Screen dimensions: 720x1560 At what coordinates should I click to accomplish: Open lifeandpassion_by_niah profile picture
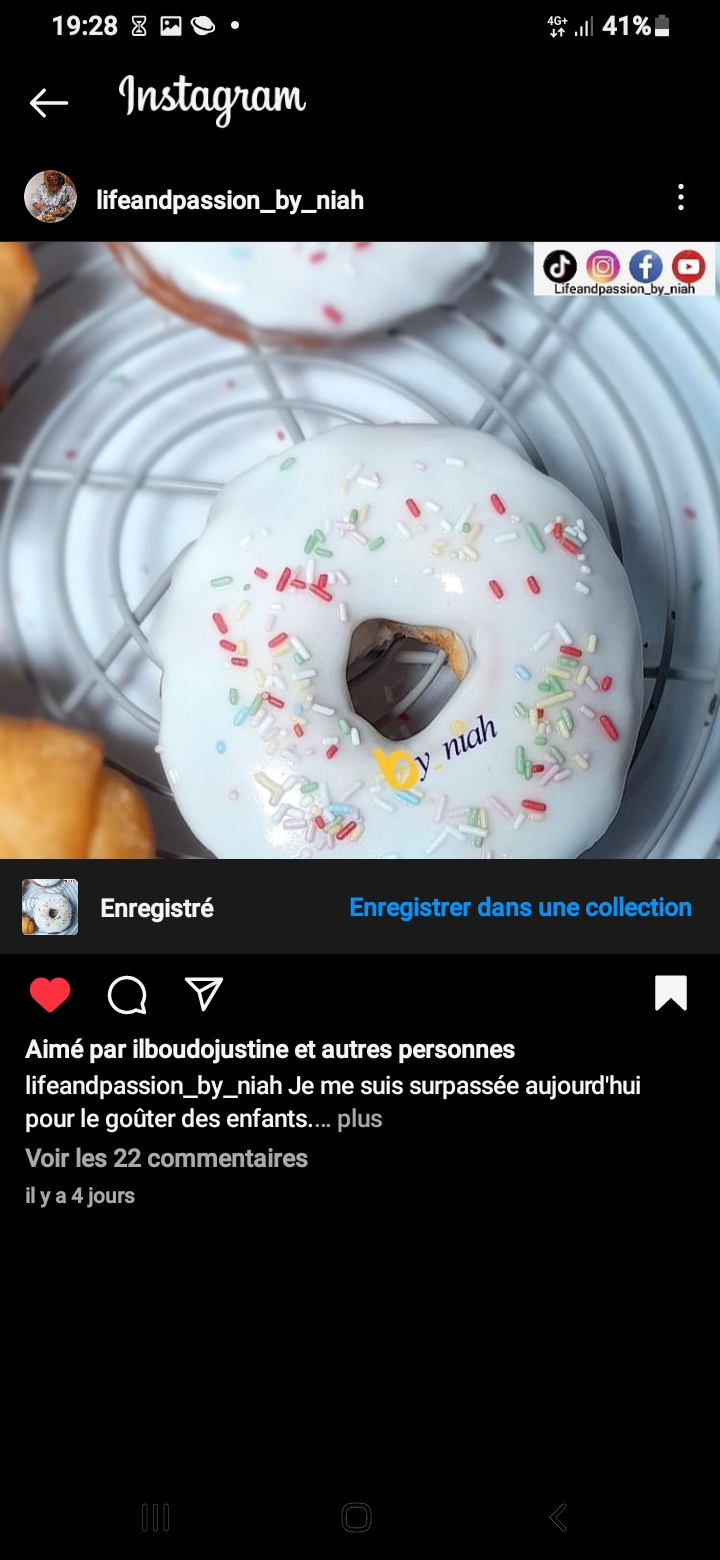(x=50, y=197)
